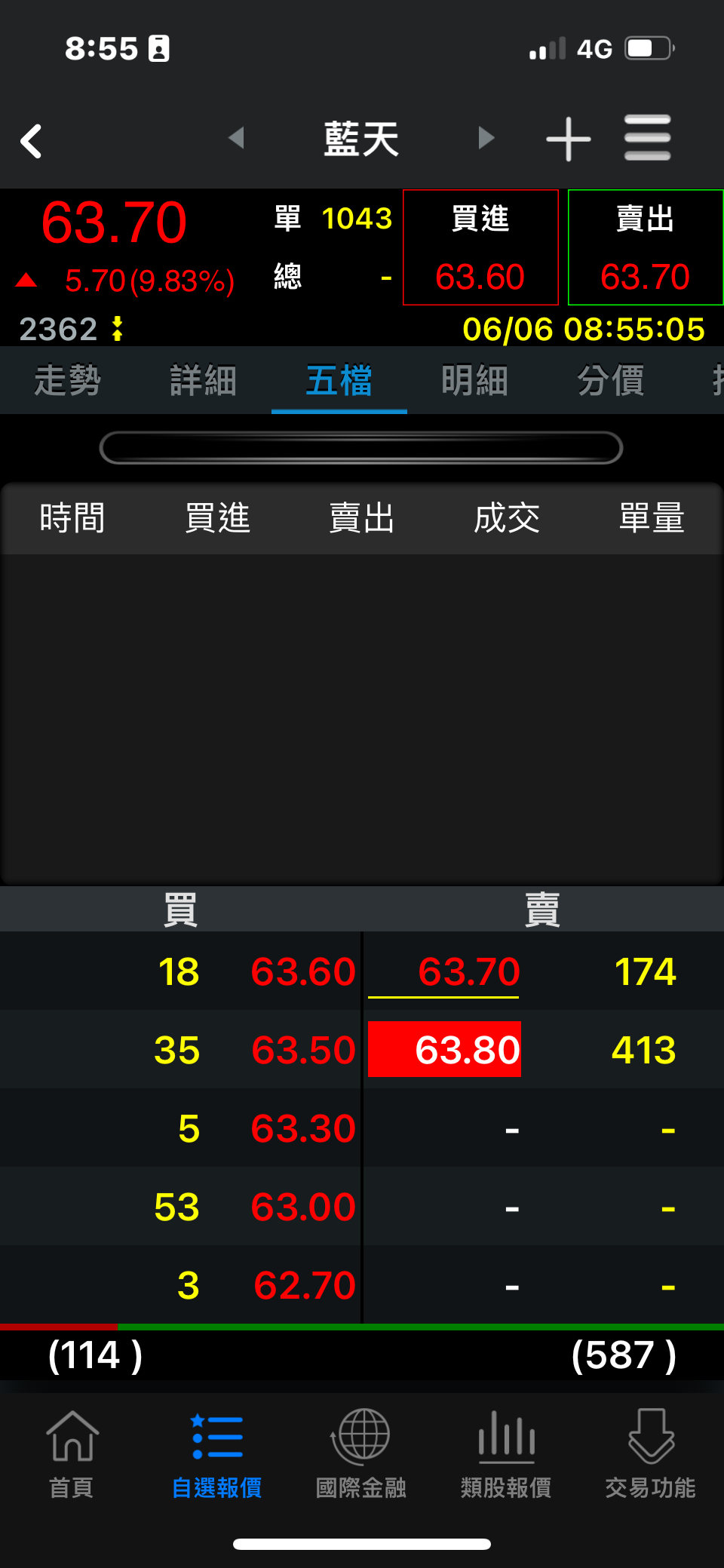Switch to the 詳細 tab

(x=204, y=380)
